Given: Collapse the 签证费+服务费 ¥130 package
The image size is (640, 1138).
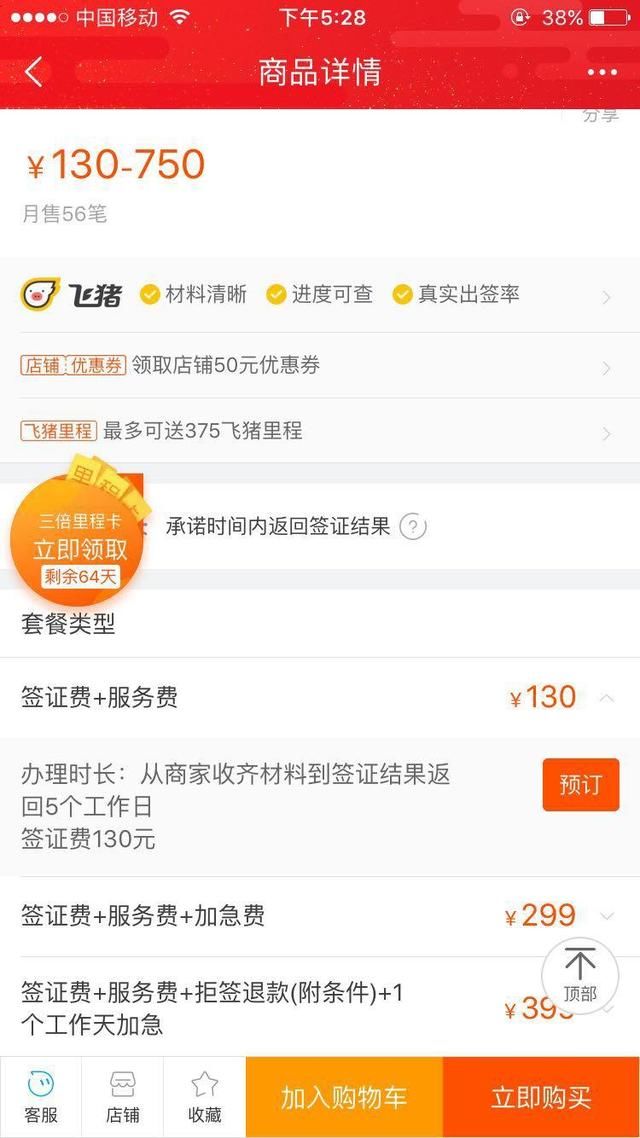Looking at the screenshot, I should click(606, 697).
